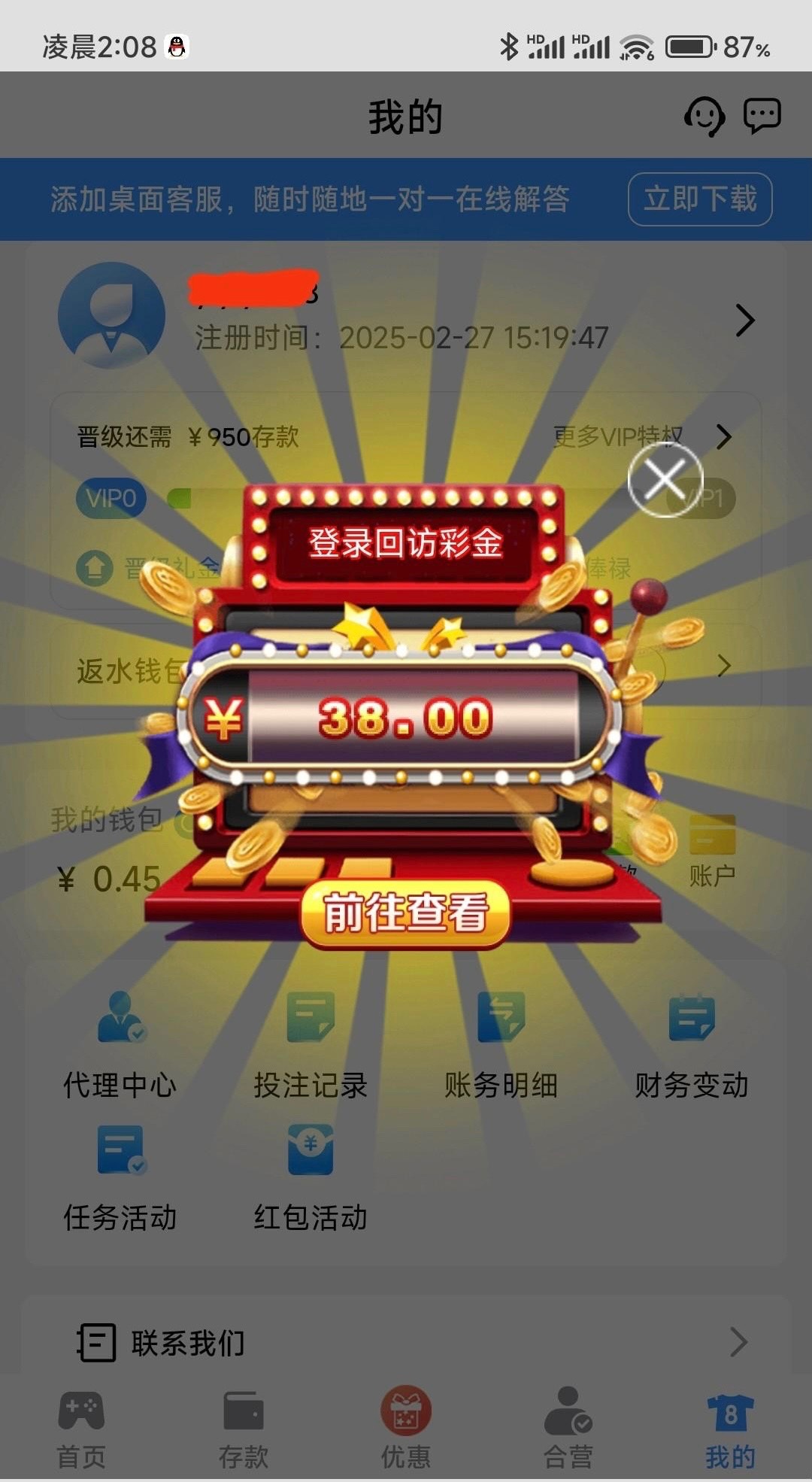Close the 登录回访彩金 popup
The image size is (812, 1482).
pos(665,479)
